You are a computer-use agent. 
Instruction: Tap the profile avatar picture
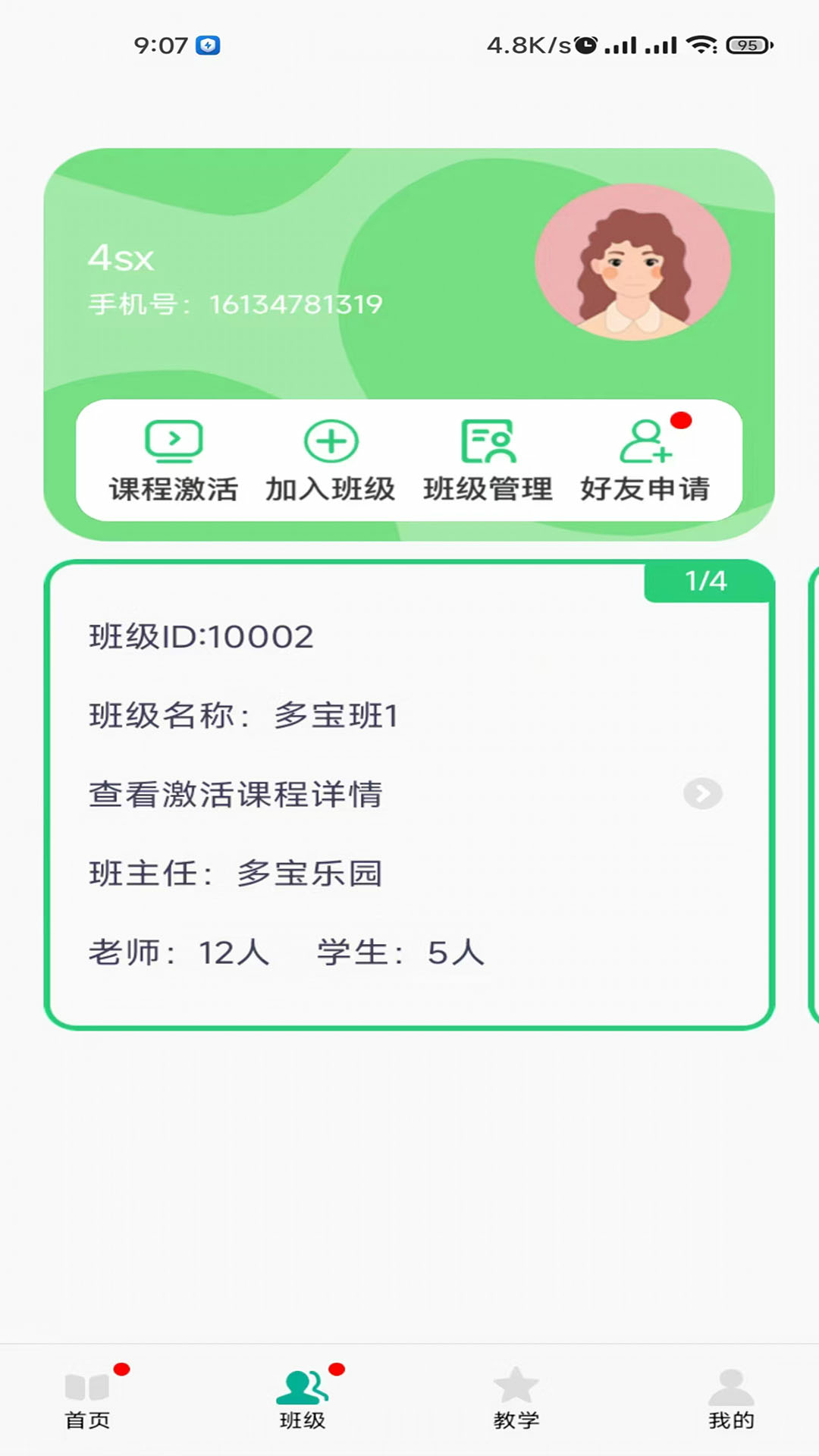pos(633,262)
